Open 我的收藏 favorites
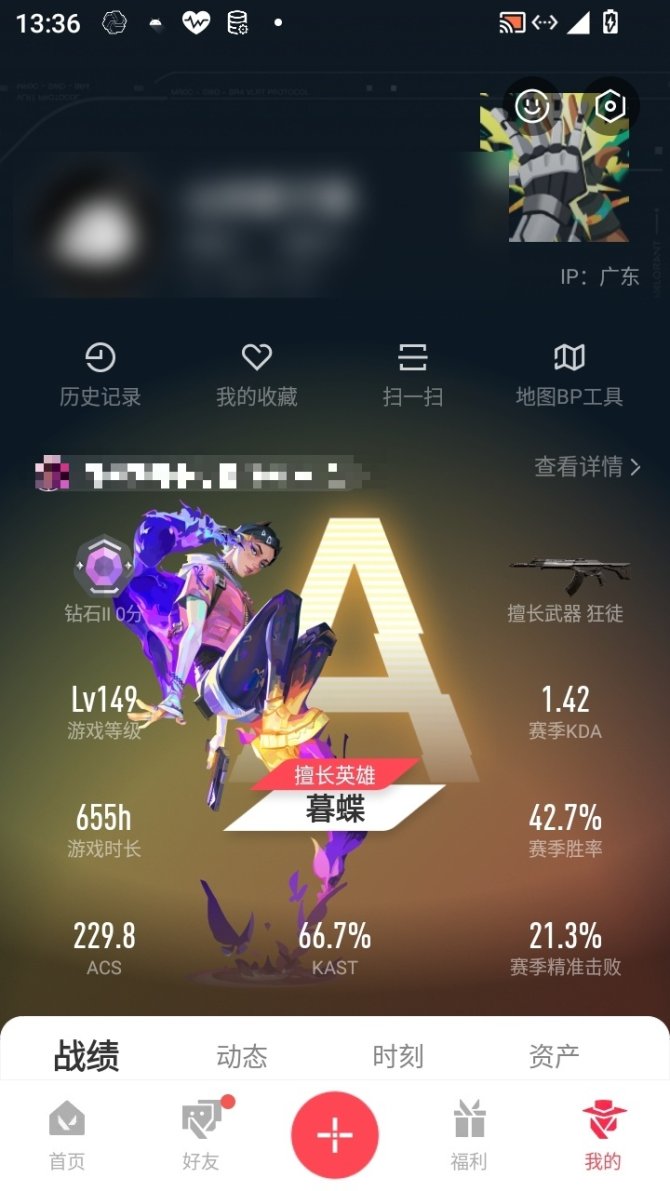This screenshot has width=670, height=1191. [x=257, y=375]
